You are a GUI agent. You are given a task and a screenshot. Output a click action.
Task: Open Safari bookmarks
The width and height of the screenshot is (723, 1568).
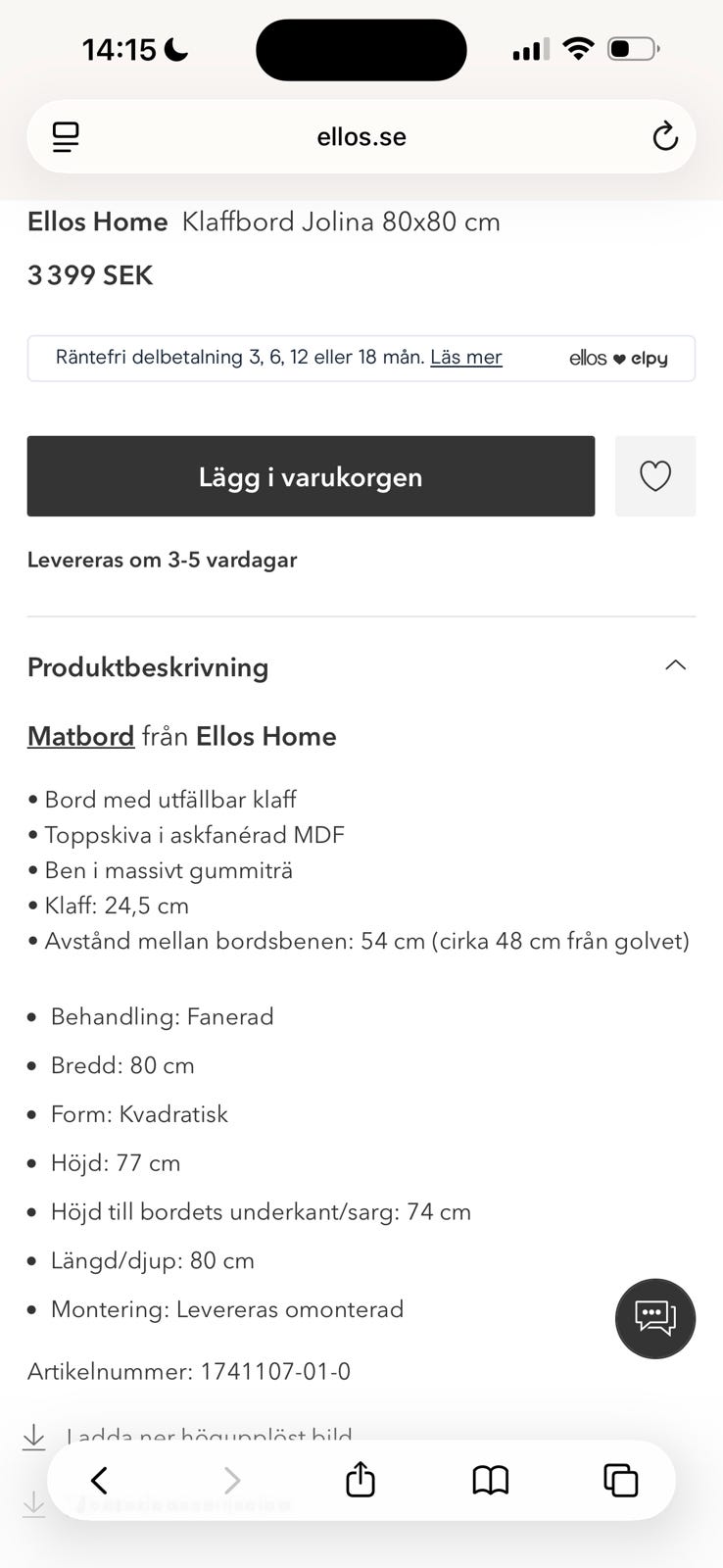coord(491,1480)
